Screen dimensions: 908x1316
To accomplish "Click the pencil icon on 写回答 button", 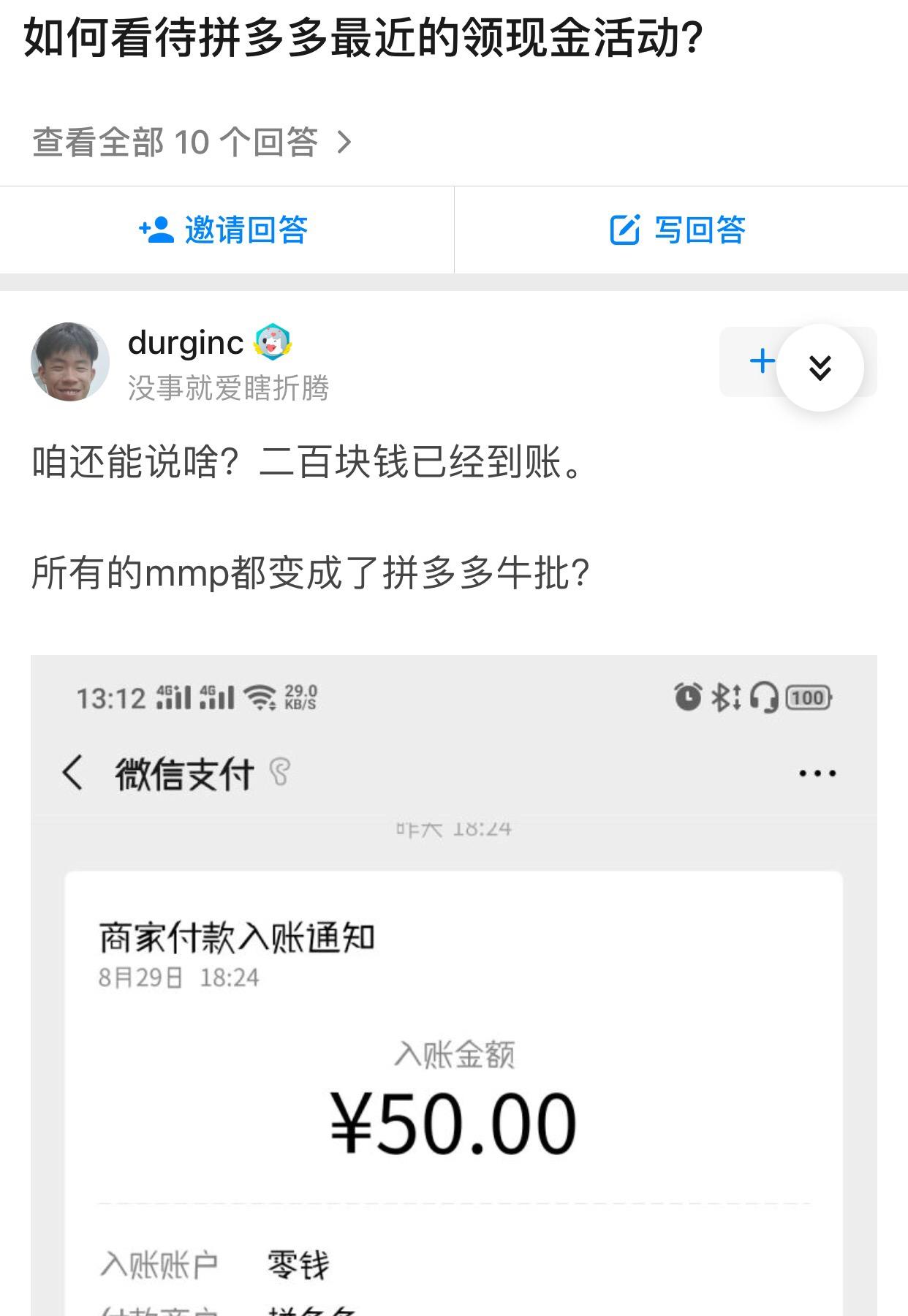I will click(x=625, y=230).
